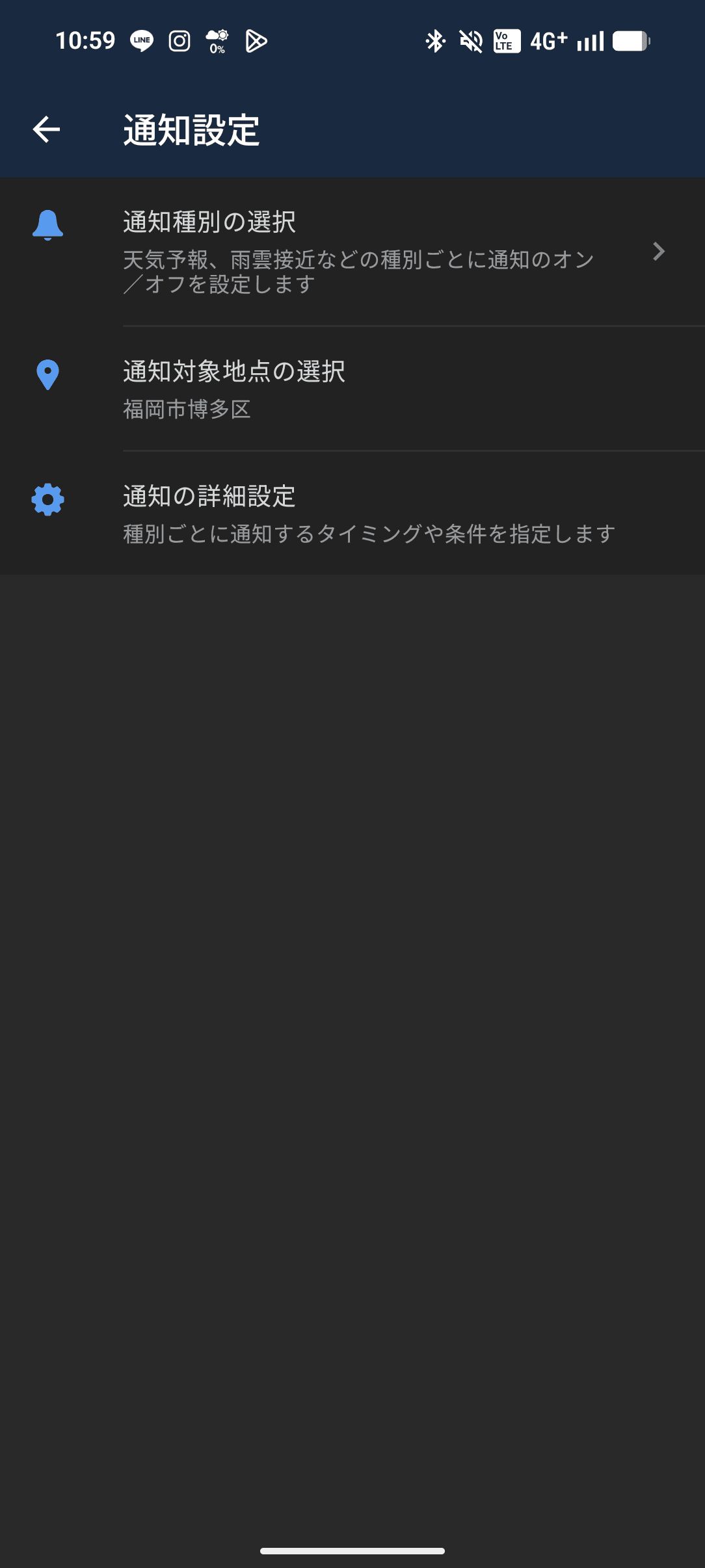Open notification type selection via bell icon

pyautogui.click(x=47, y=226)
